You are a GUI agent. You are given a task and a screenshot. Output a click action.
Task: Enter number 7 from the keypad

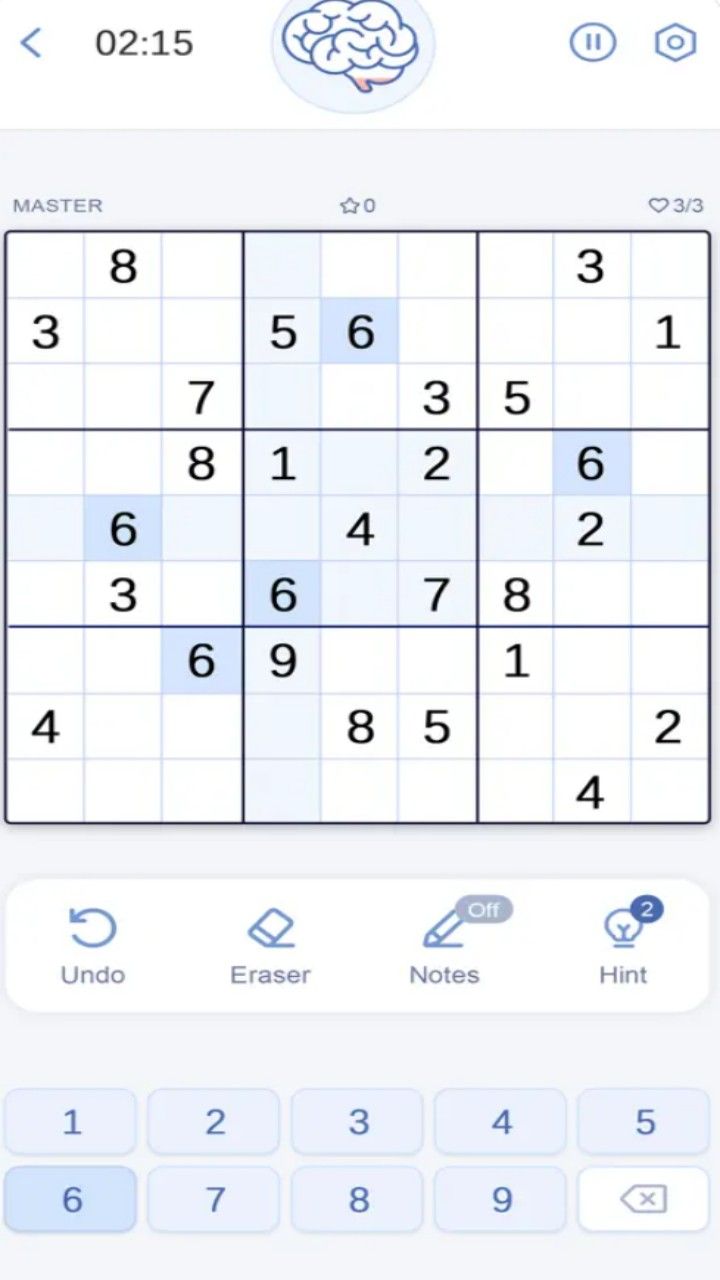click(x=214, y=1198)
